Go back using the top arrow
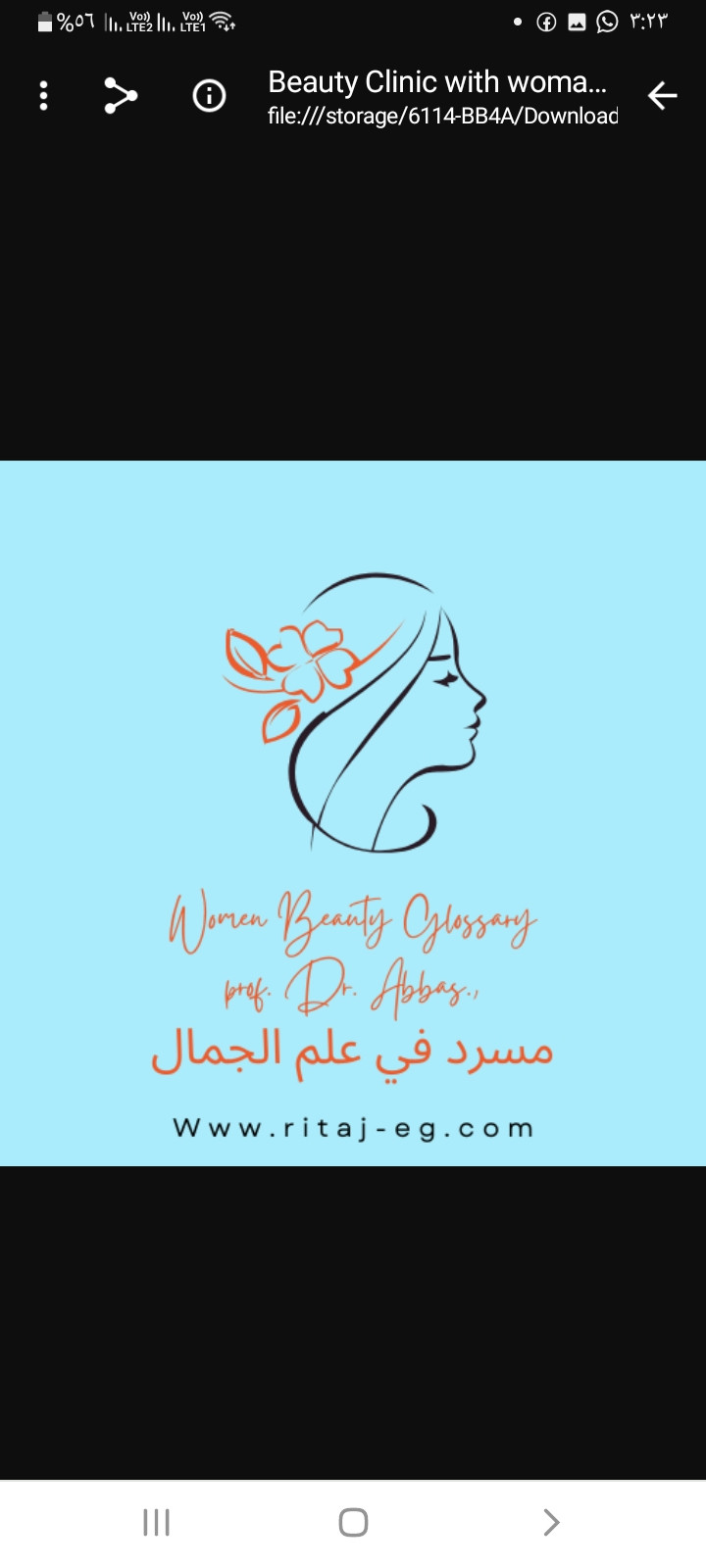This screenshot has height=1568, width=706. 663,96
